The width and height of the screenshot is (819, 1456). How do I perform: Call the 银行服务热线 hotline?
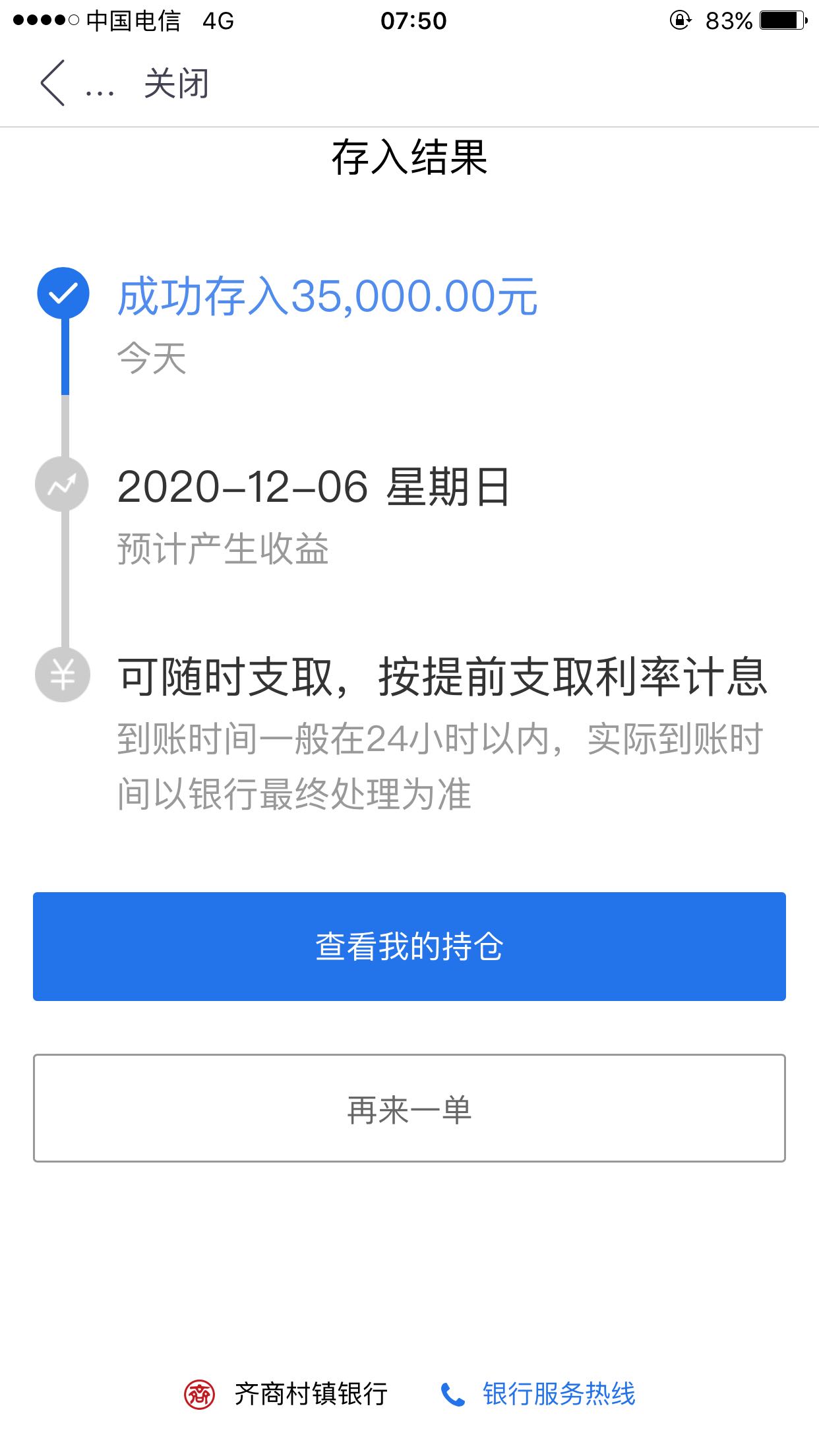pyautogui.click(x=538, y=1394)
